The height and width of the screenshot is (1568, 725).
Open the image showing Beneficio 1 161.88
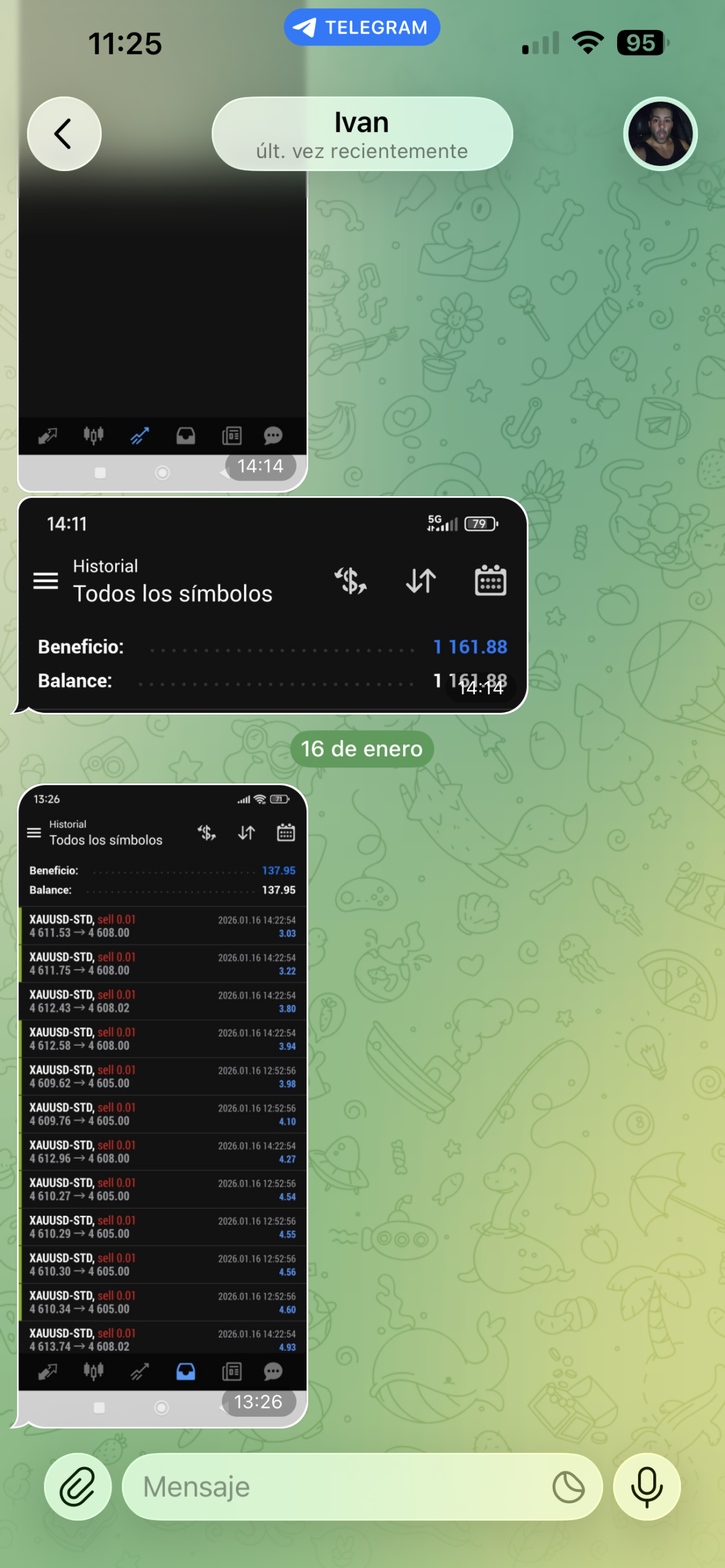273,605
